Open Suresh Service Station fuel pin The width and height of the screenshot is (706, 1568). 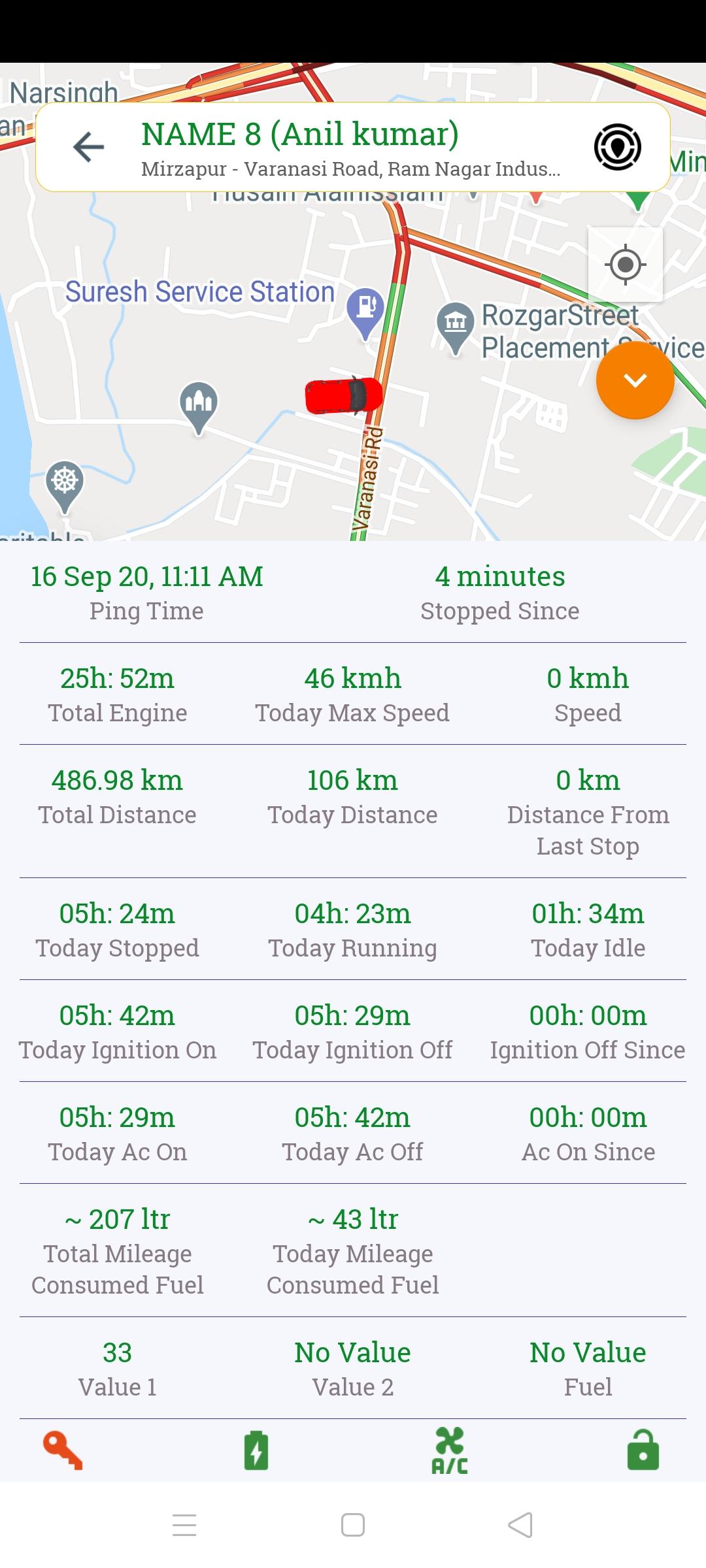(365, 310)
